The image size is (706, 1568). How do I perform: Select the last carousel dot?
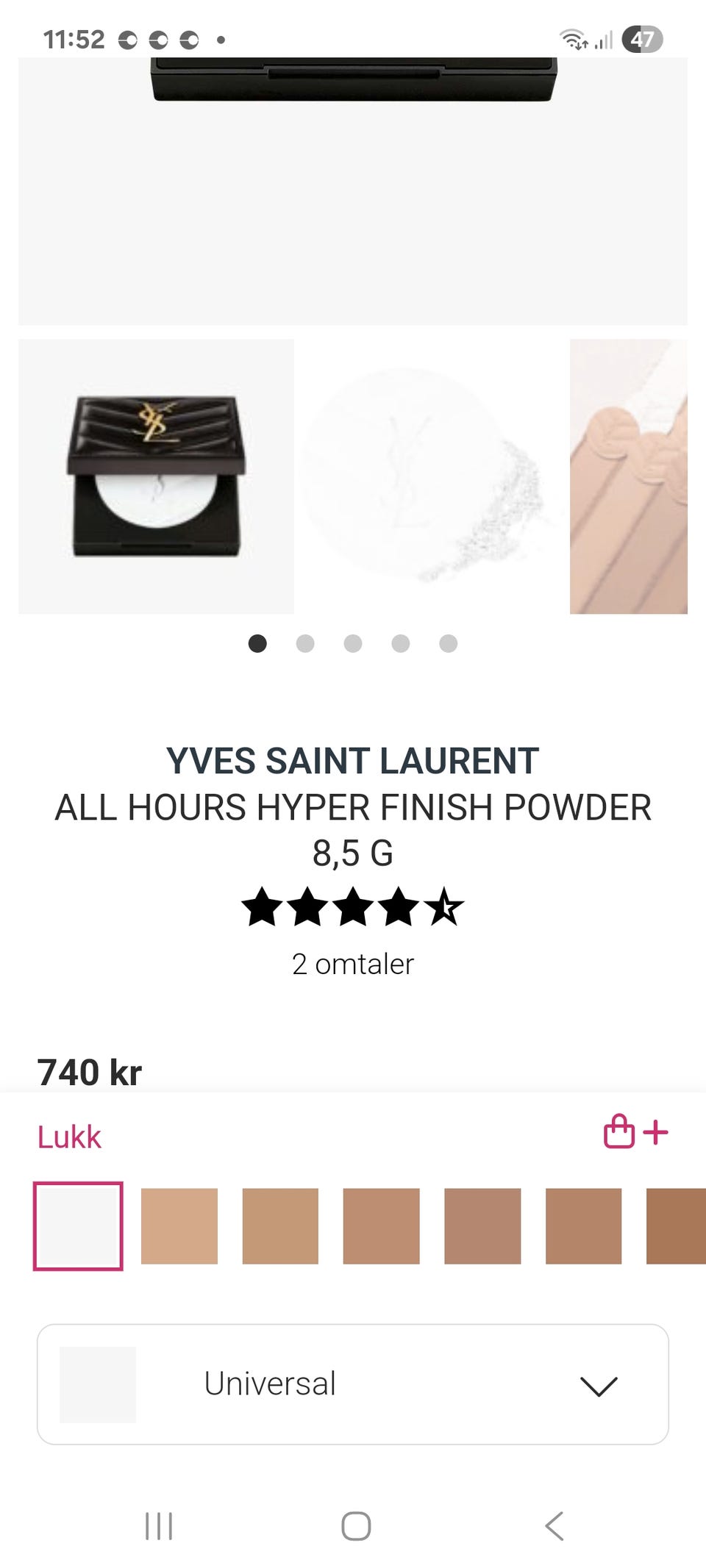click(449, 643)
